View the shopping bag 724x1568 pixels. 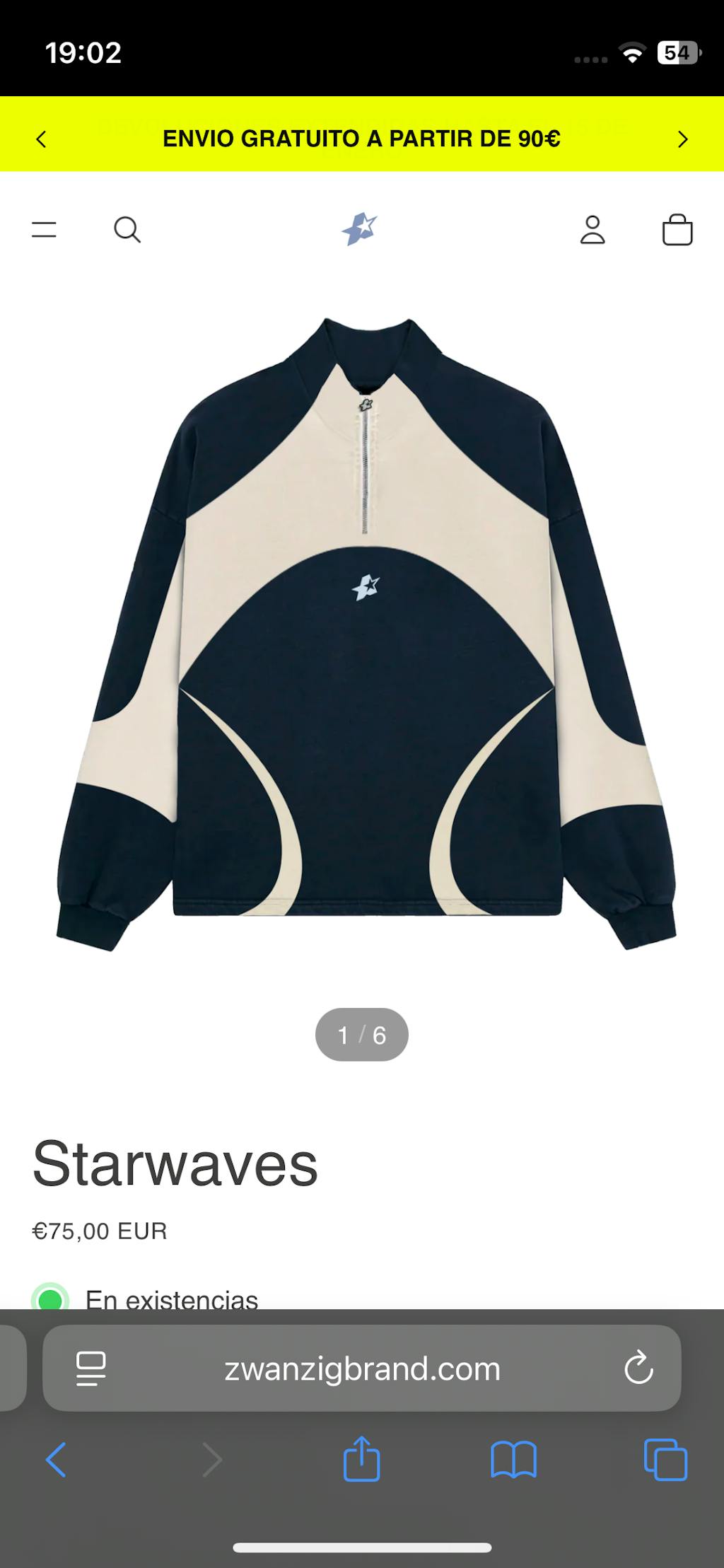tap(677, 230)
